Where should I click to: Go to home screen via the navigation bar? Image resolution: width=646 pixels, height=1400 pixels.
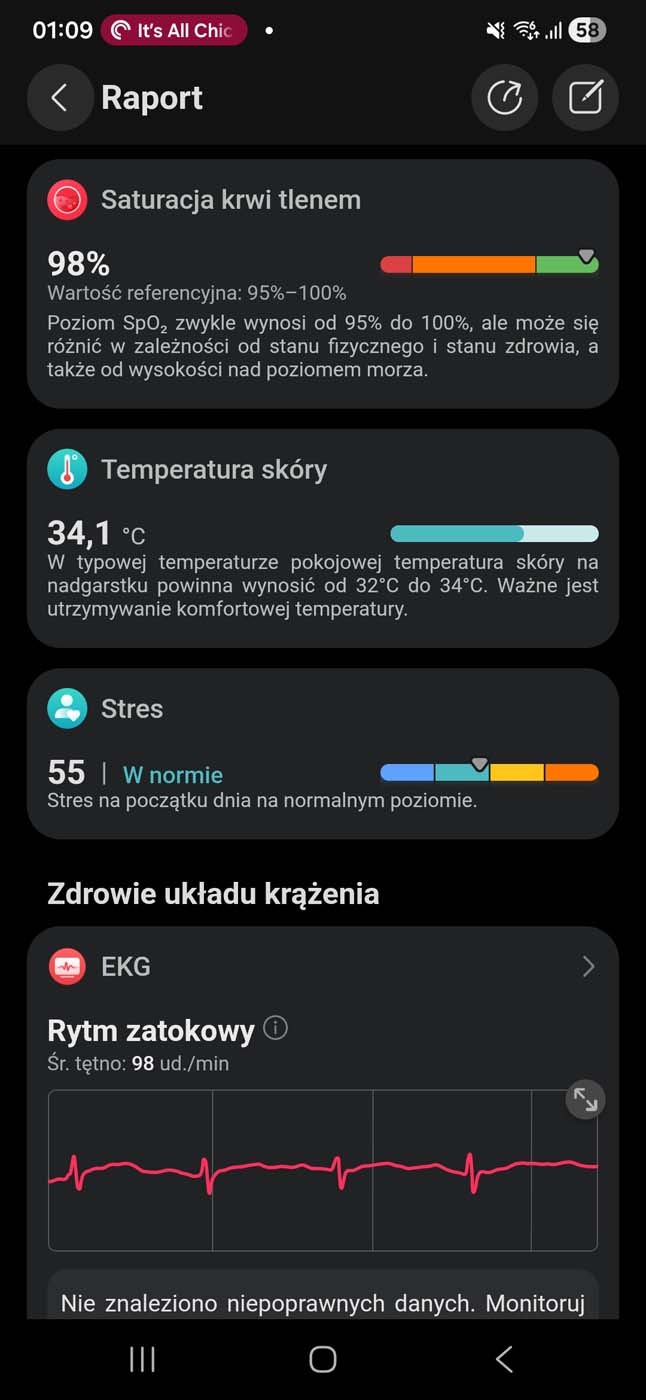click(x=322, y=1358)
